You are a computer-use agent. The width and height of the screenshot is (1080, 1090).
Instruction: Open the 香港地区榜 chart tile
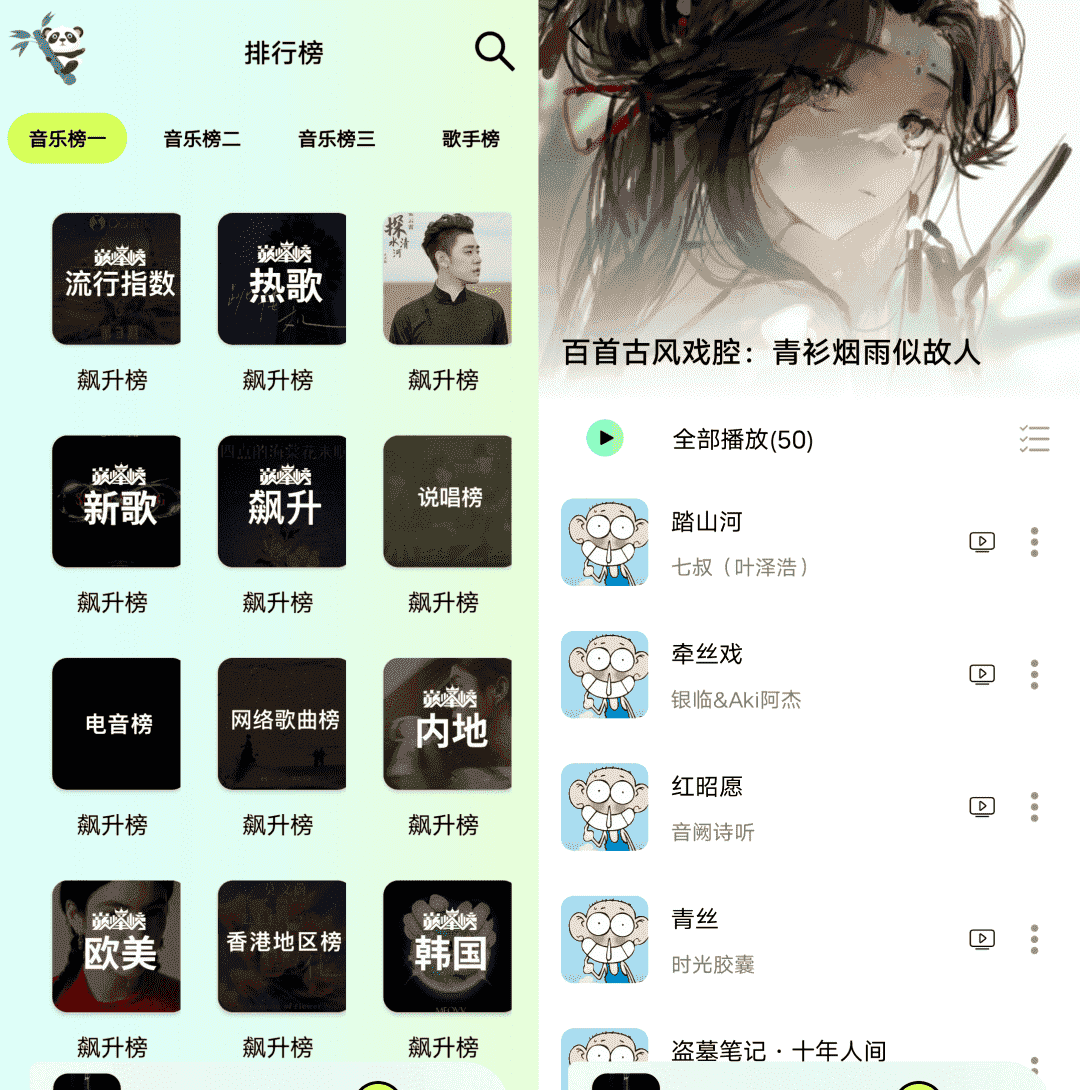[282, 946]
